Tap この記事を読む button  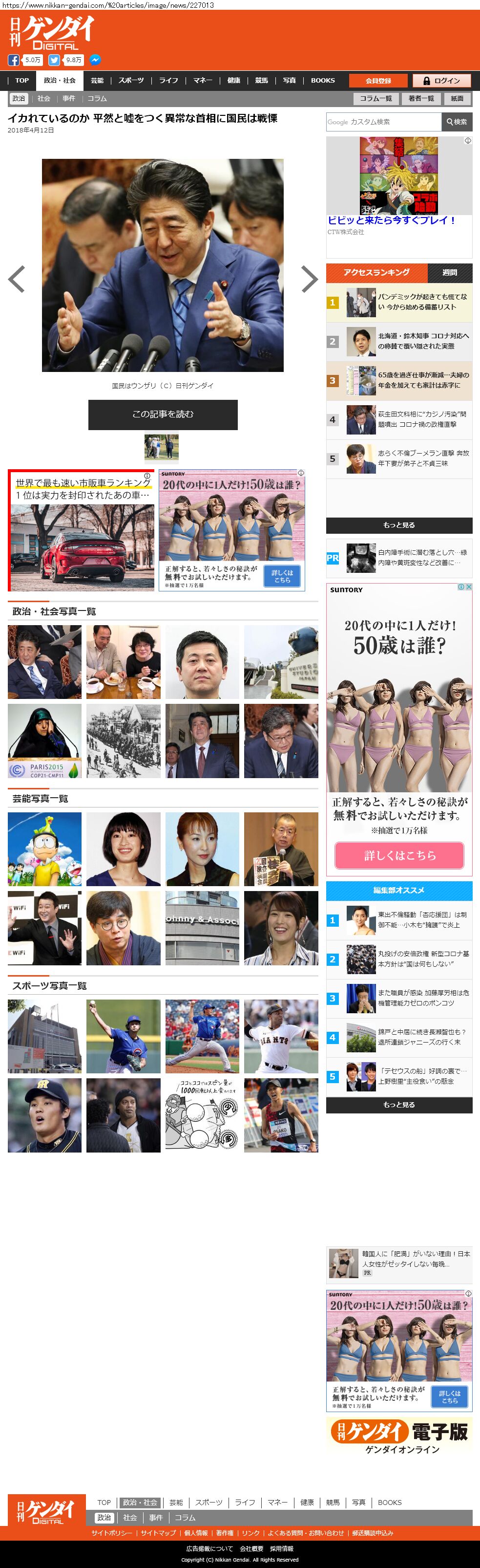[163, 414]
